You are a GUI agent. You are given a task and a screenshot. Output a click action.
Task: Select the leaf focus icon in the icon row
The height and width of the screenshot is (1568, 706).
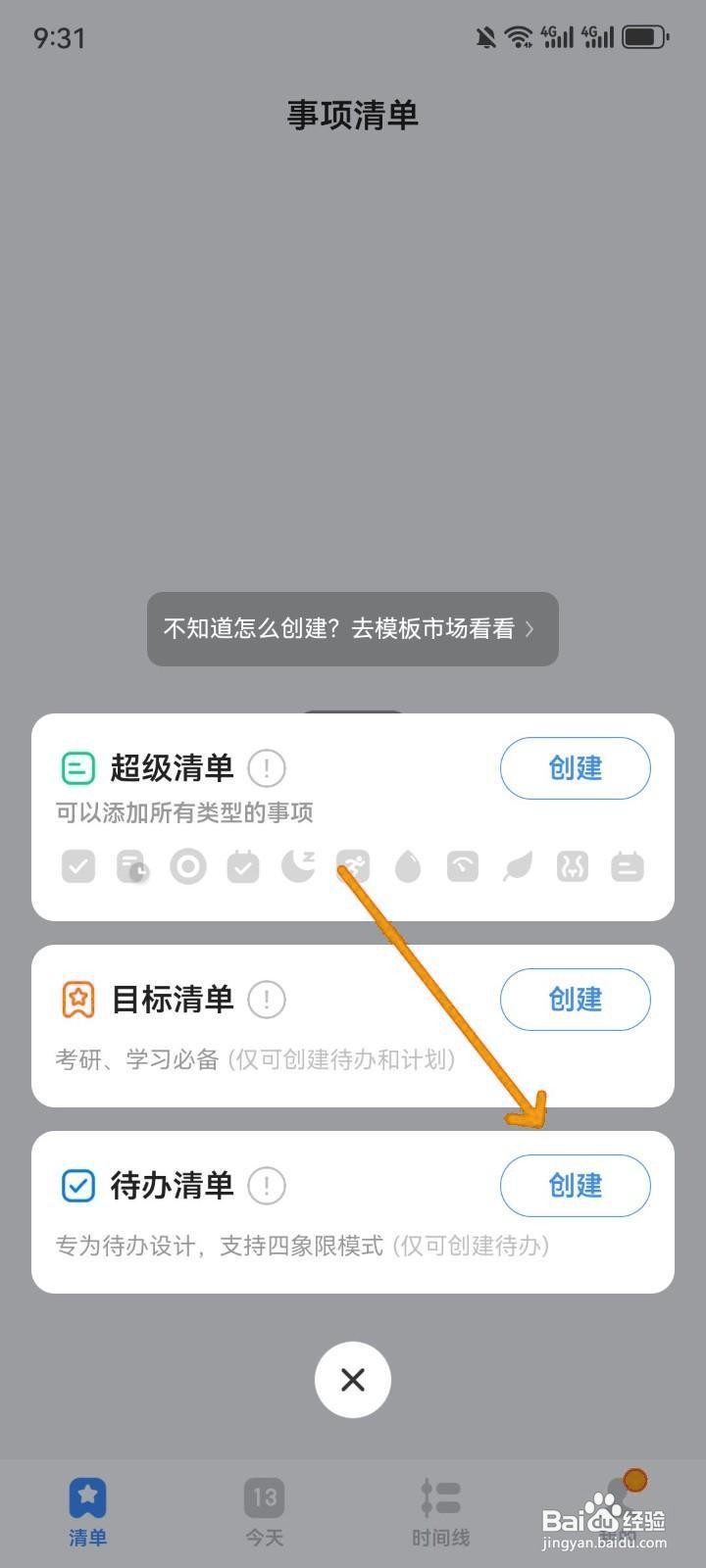(x=518, y=866)
